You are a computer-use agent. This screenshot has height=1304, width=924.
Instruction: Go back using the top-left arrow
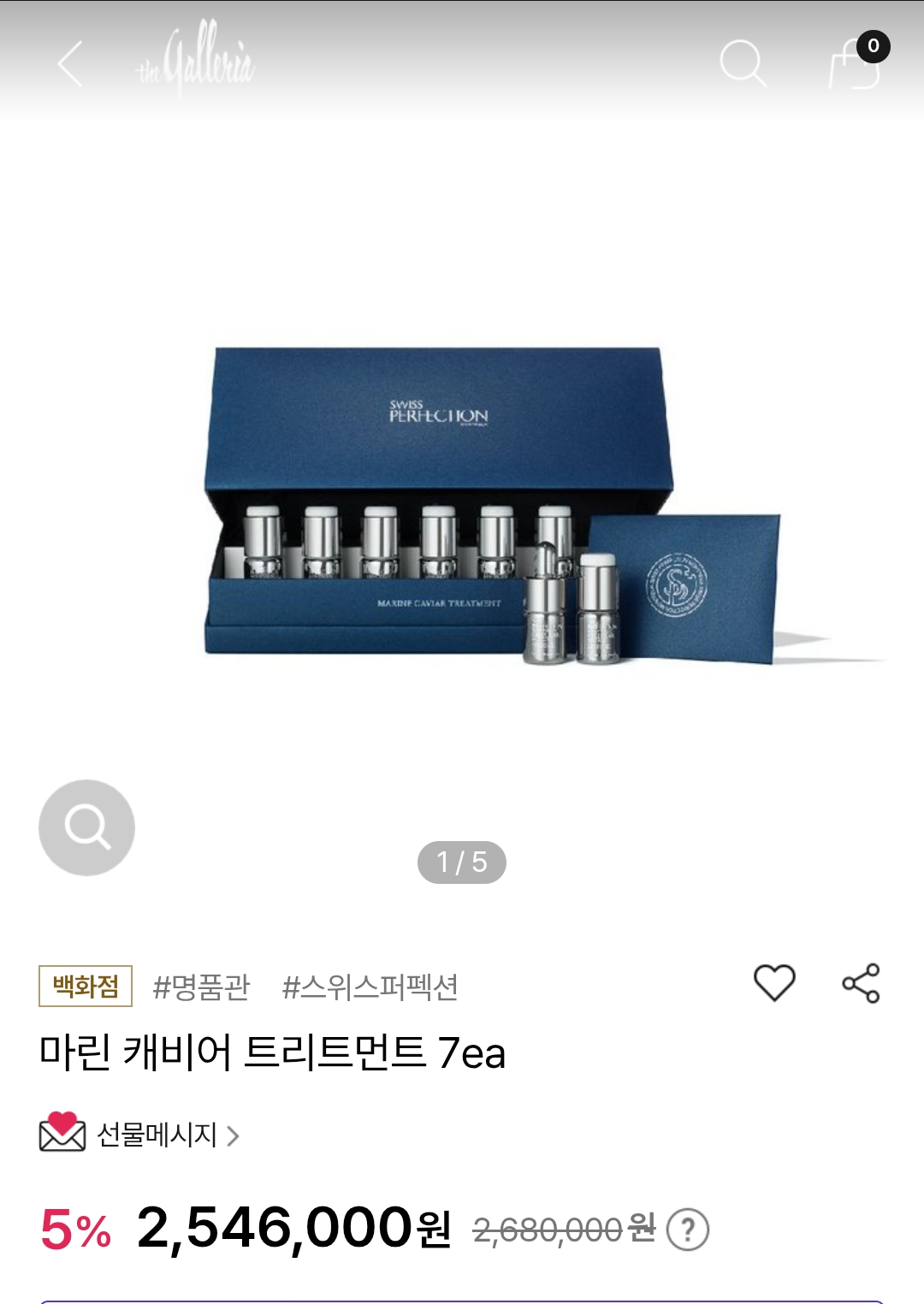[x=70, y=64]
